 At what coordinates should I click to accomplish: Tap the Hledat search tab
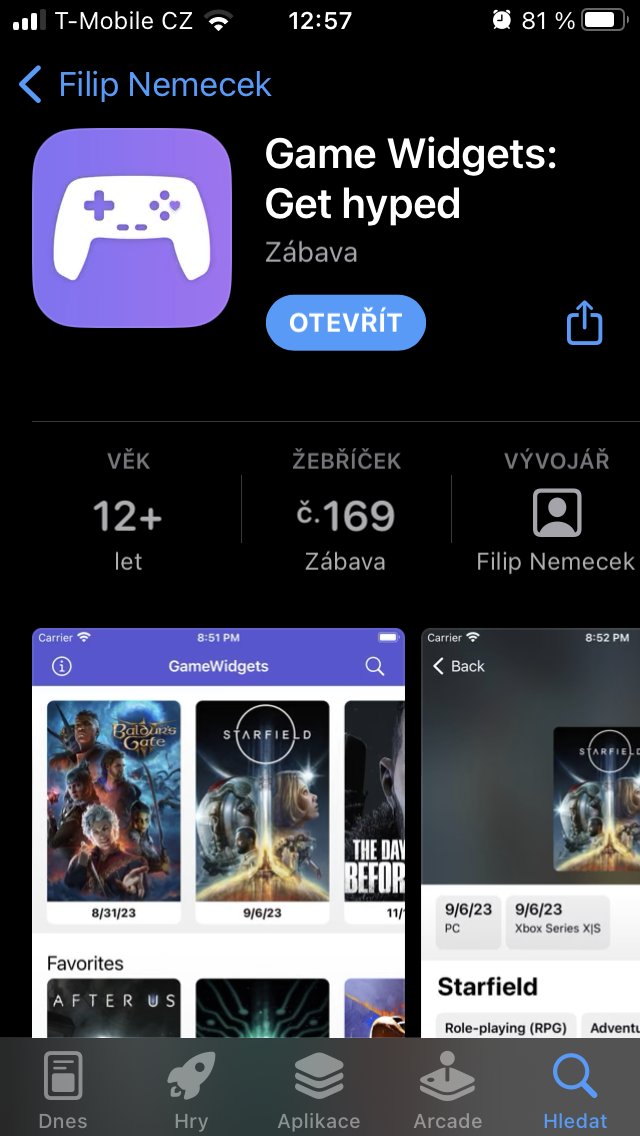[575, 1090]
